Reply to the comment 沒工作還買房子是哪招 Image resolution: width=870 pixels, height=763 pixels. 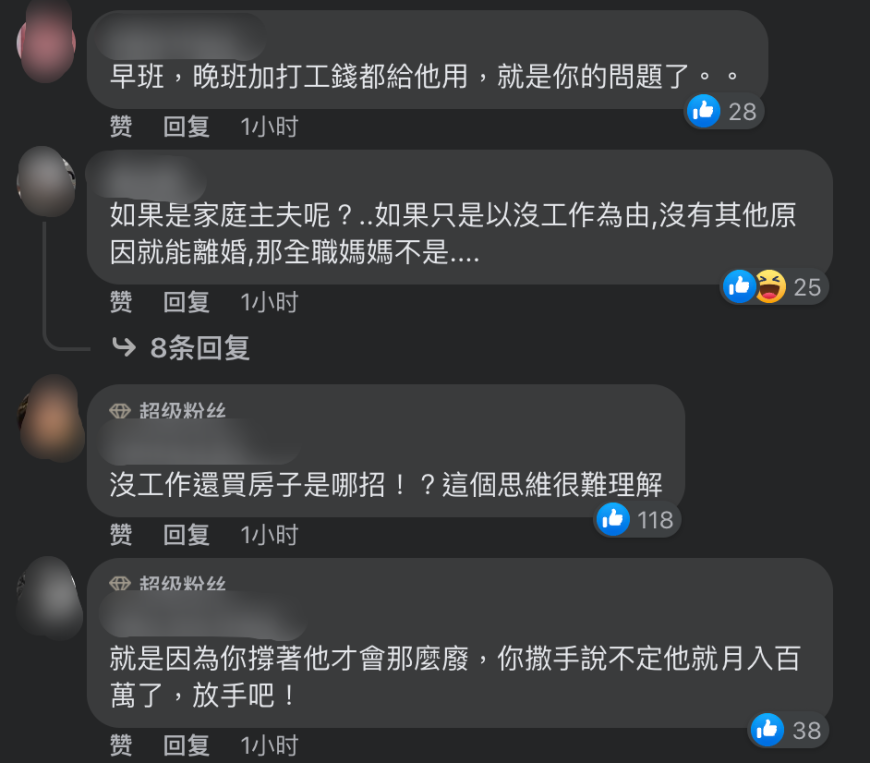click(186, 535)
